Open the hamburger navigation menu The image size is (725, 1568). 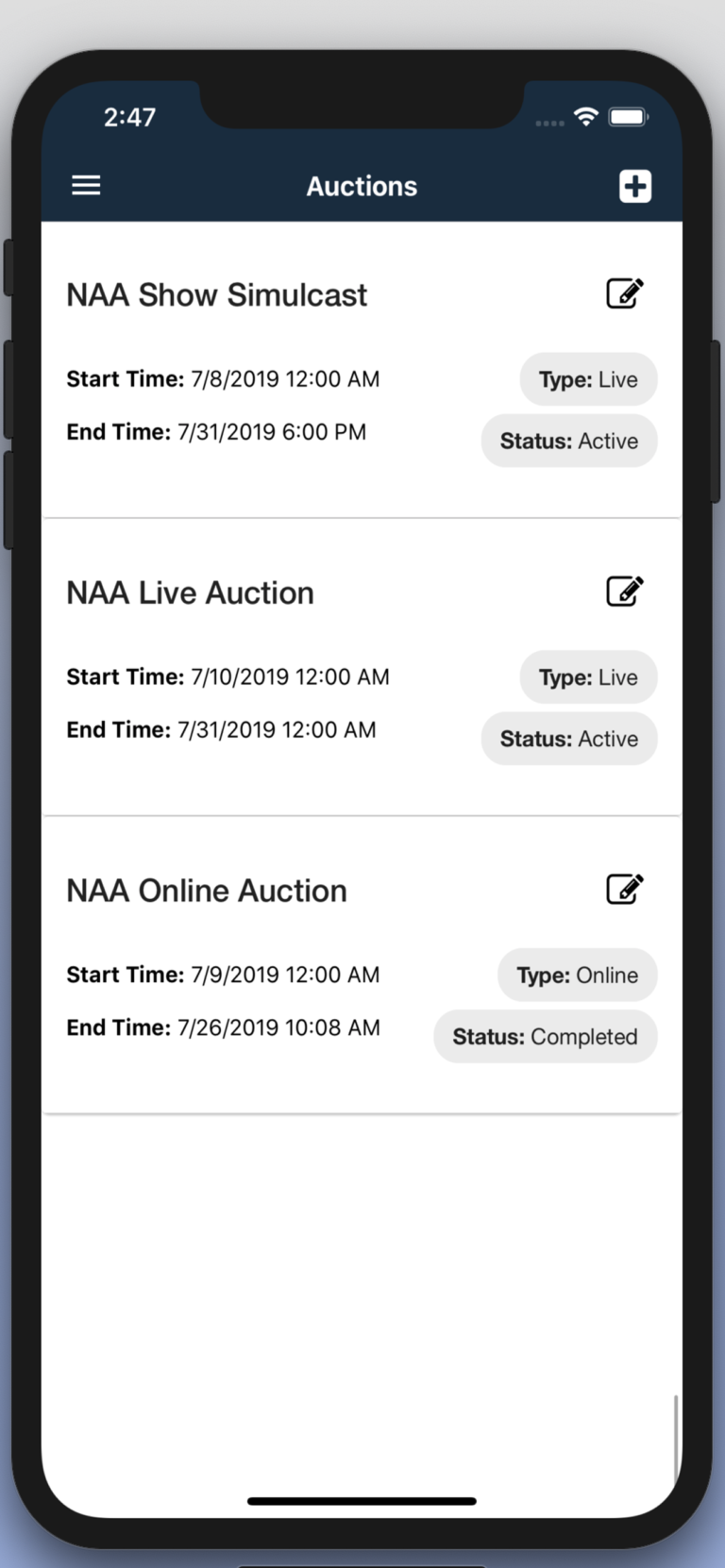[86, 185]
